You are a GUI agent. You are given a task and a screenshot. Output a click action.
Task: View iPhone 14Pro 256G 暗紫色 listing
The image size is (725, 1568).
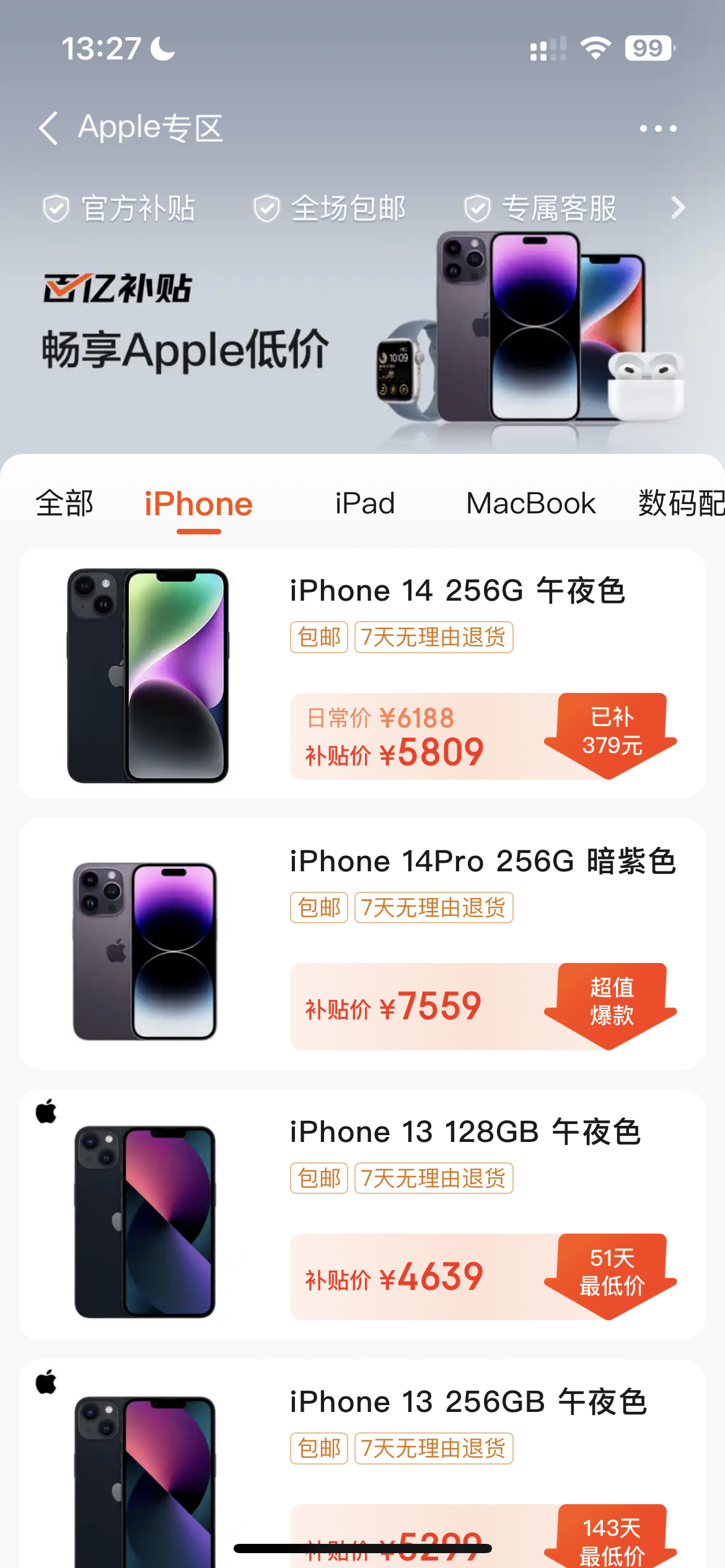[x=362, y=944]
